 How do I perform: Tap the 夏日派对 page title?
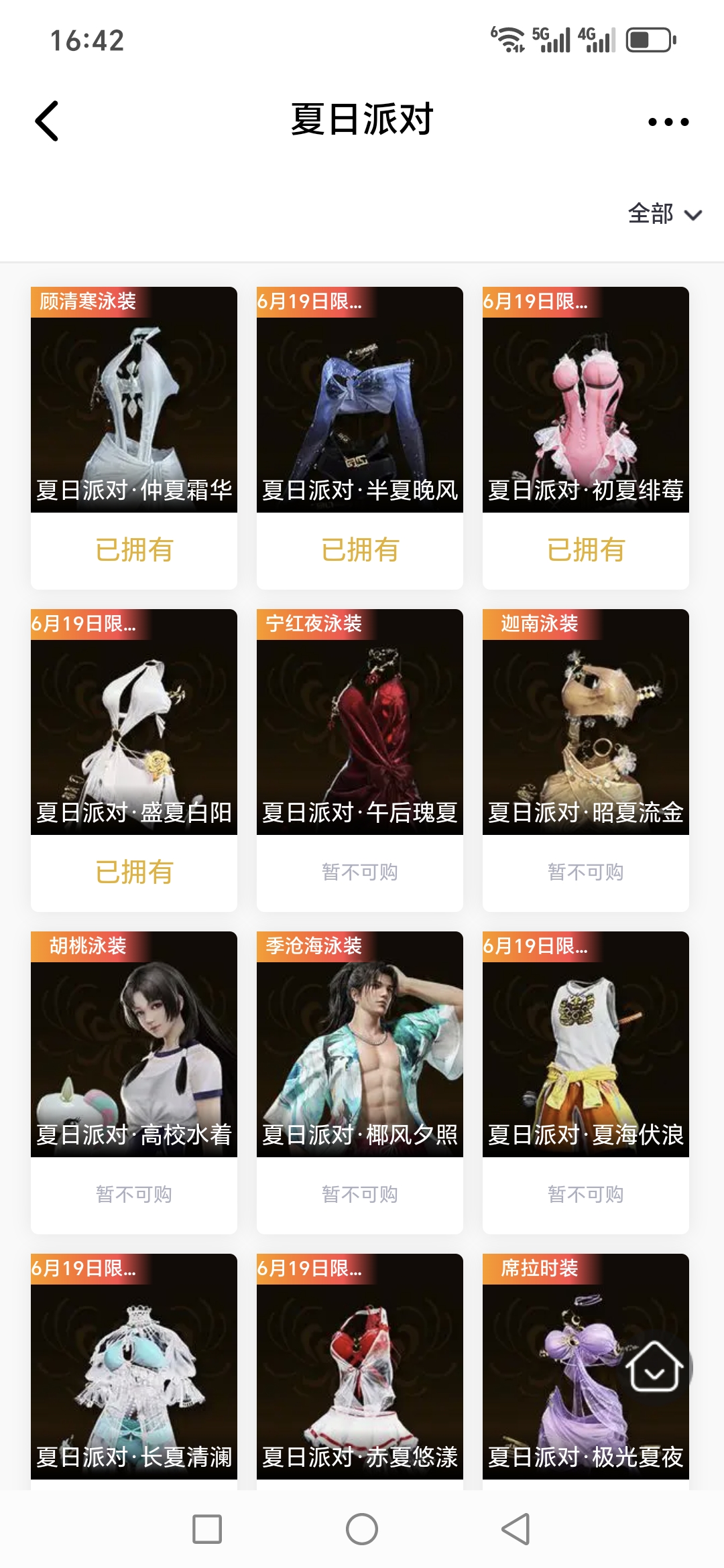coord(361,121)
